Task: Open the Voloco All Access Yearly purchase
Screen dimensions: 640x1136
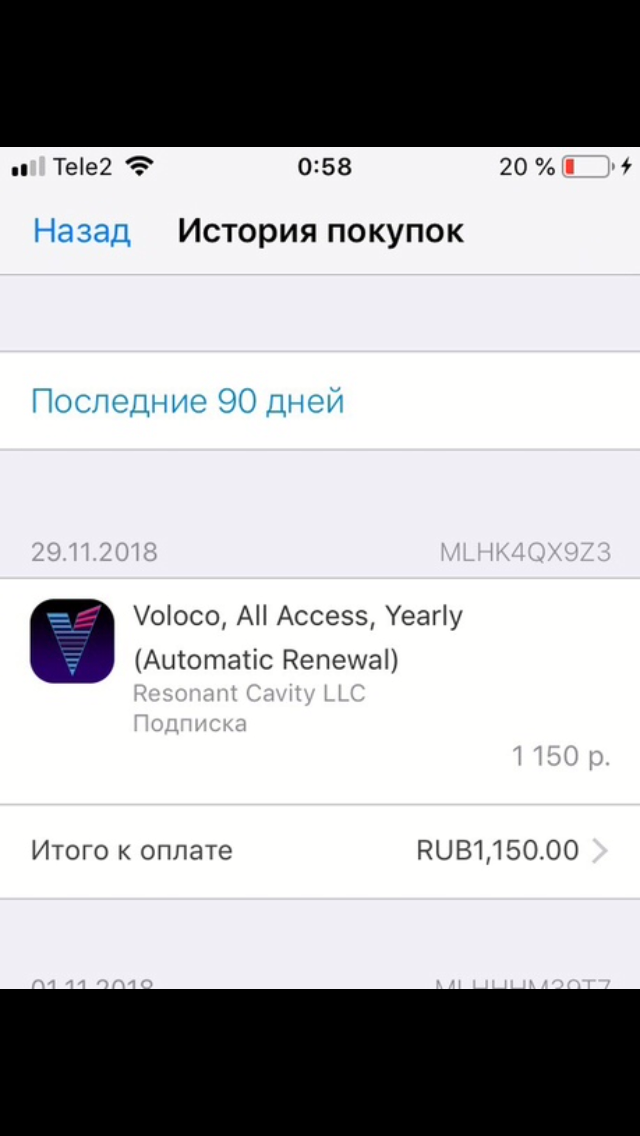Action: [x=298, y=638]
